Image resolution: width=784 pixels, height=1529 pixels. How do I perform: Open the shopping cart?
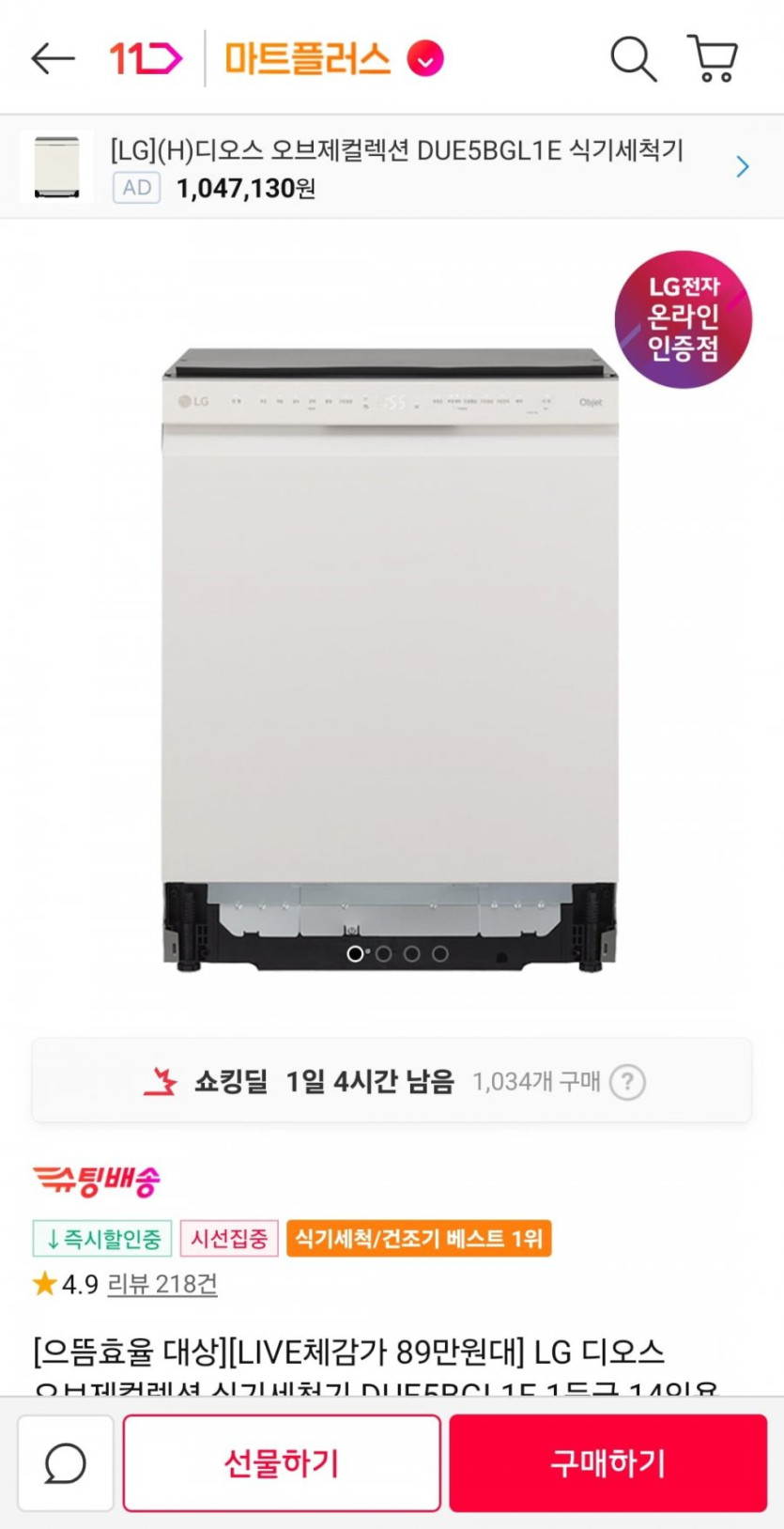pyautogui.click(x=714, y=58)
